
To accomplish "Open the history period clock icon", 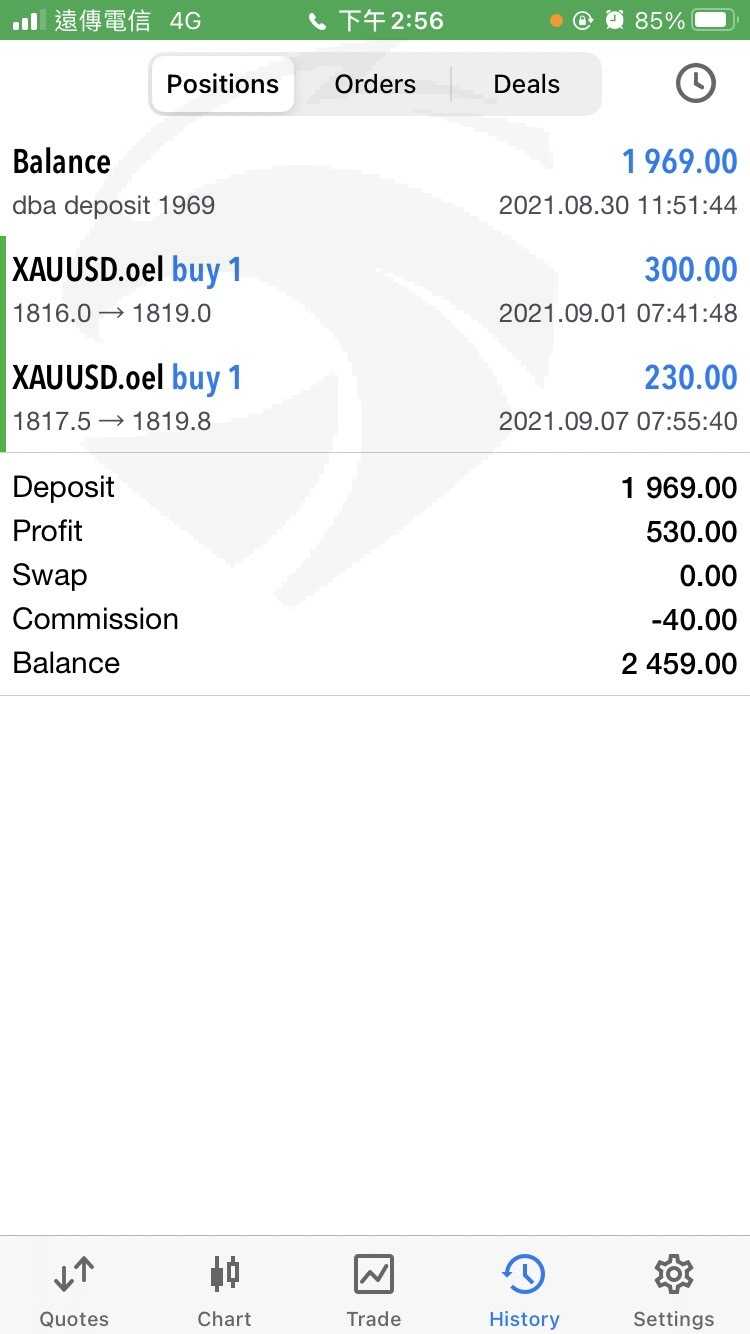I will [x=695, y=84].
